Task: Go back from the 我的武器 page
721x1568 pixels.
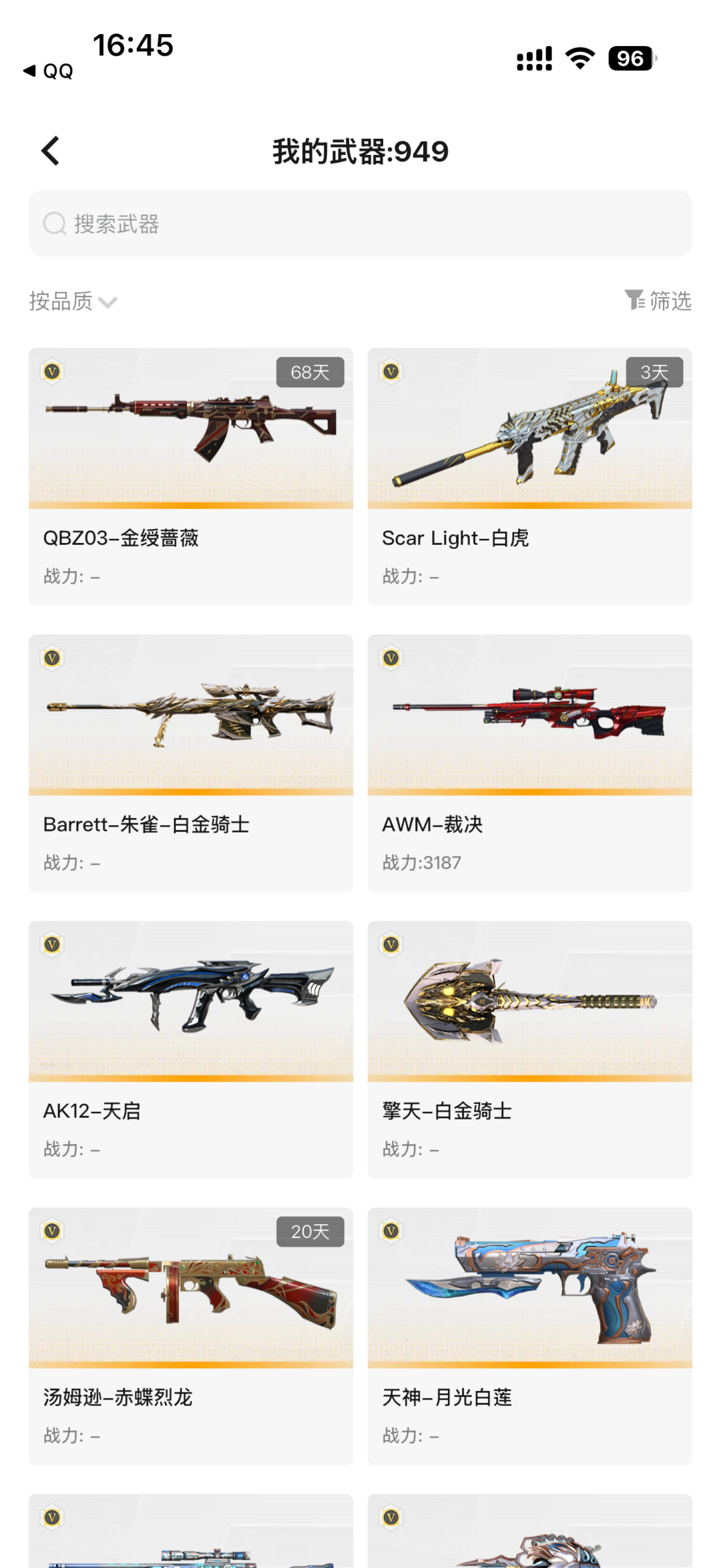Action: 51,151
